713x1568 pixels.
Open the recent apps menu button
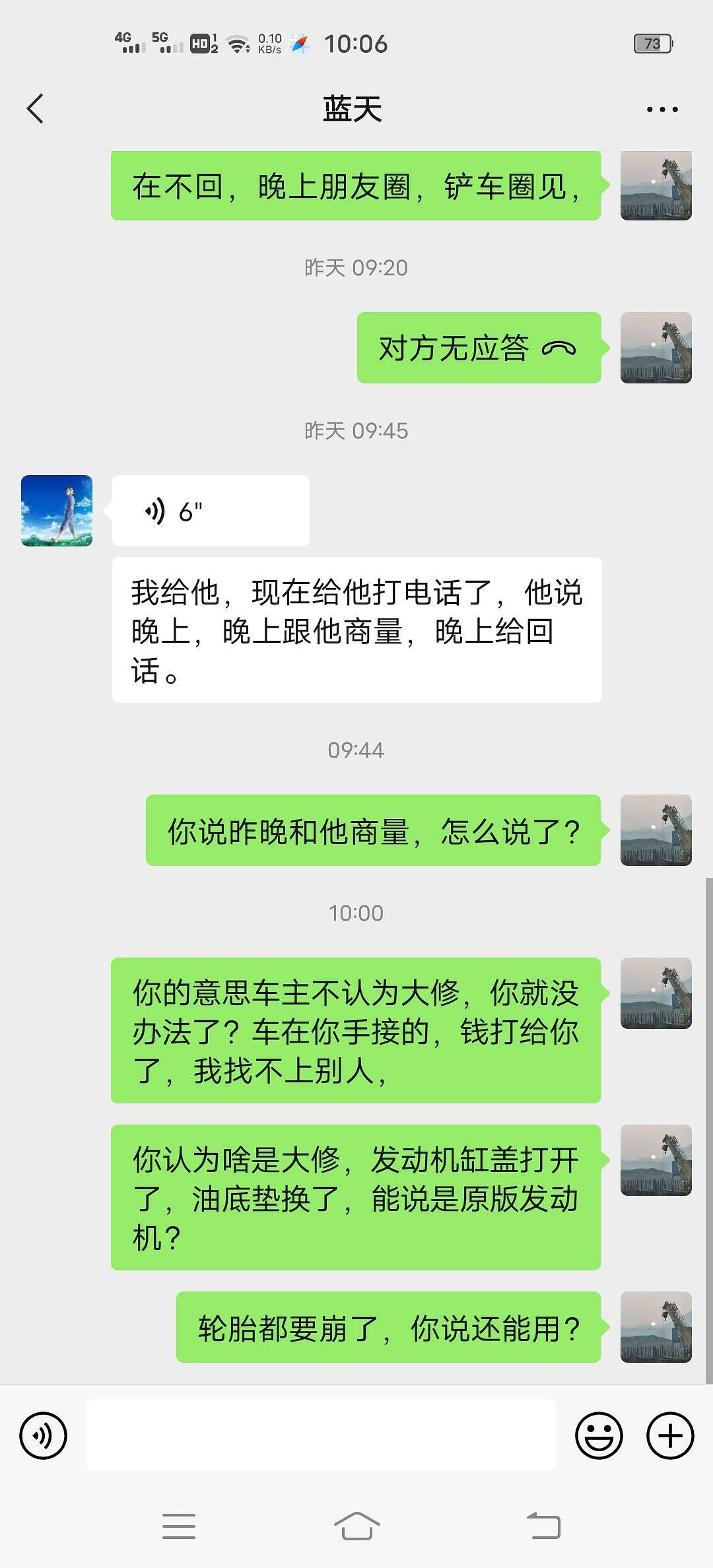pos(178,1526)
